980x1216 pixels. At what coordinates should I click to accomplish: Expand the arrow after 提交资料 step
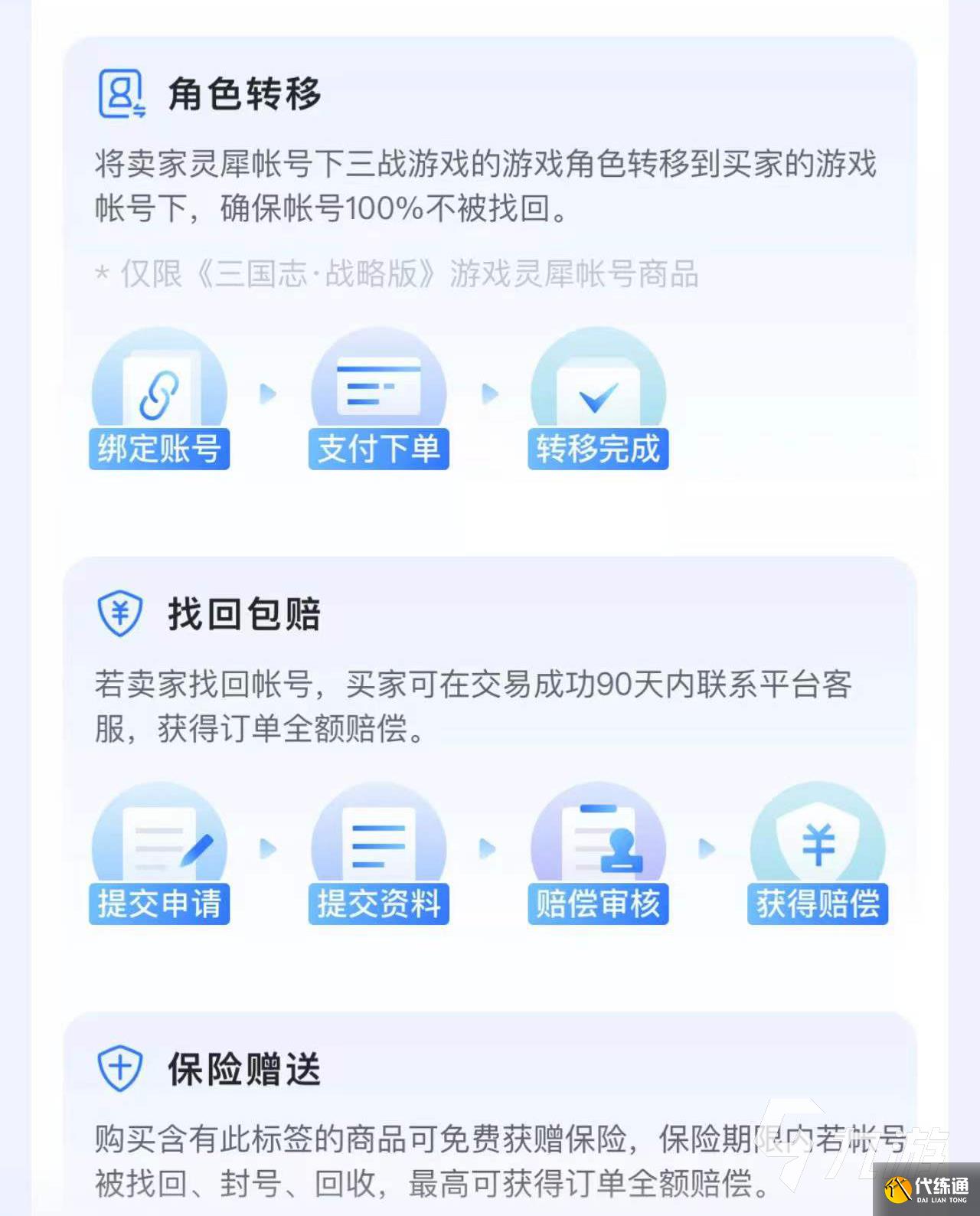click(487, 846)
